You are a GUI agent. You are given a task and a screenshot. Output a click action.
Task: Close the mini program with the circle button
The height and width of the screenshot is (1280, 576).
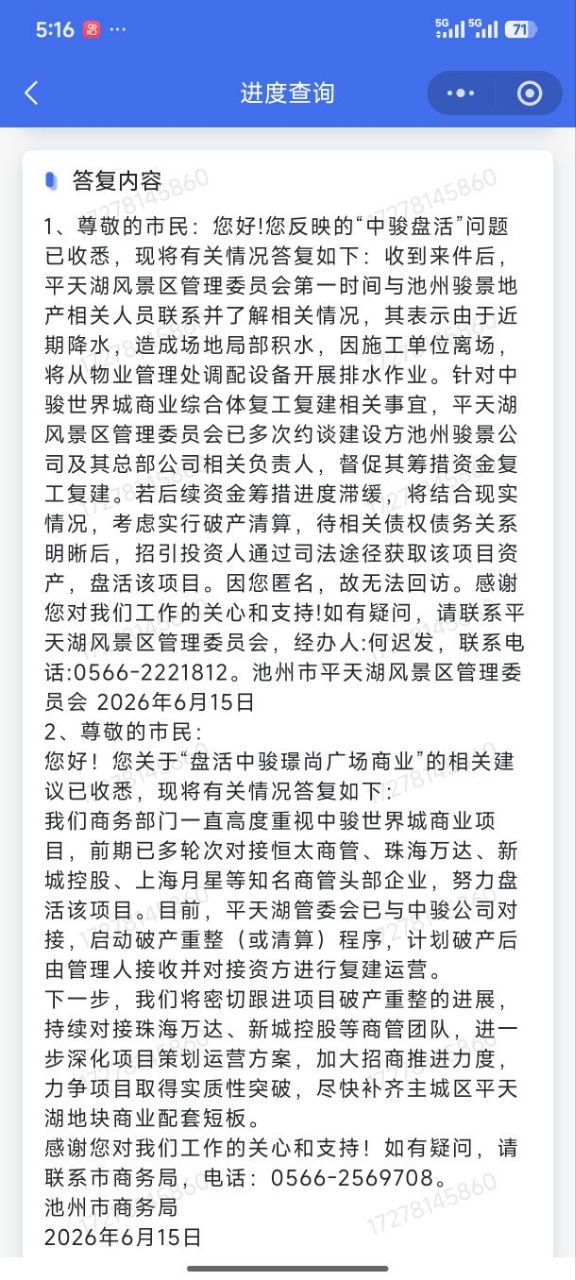click(x=530, y=93)
